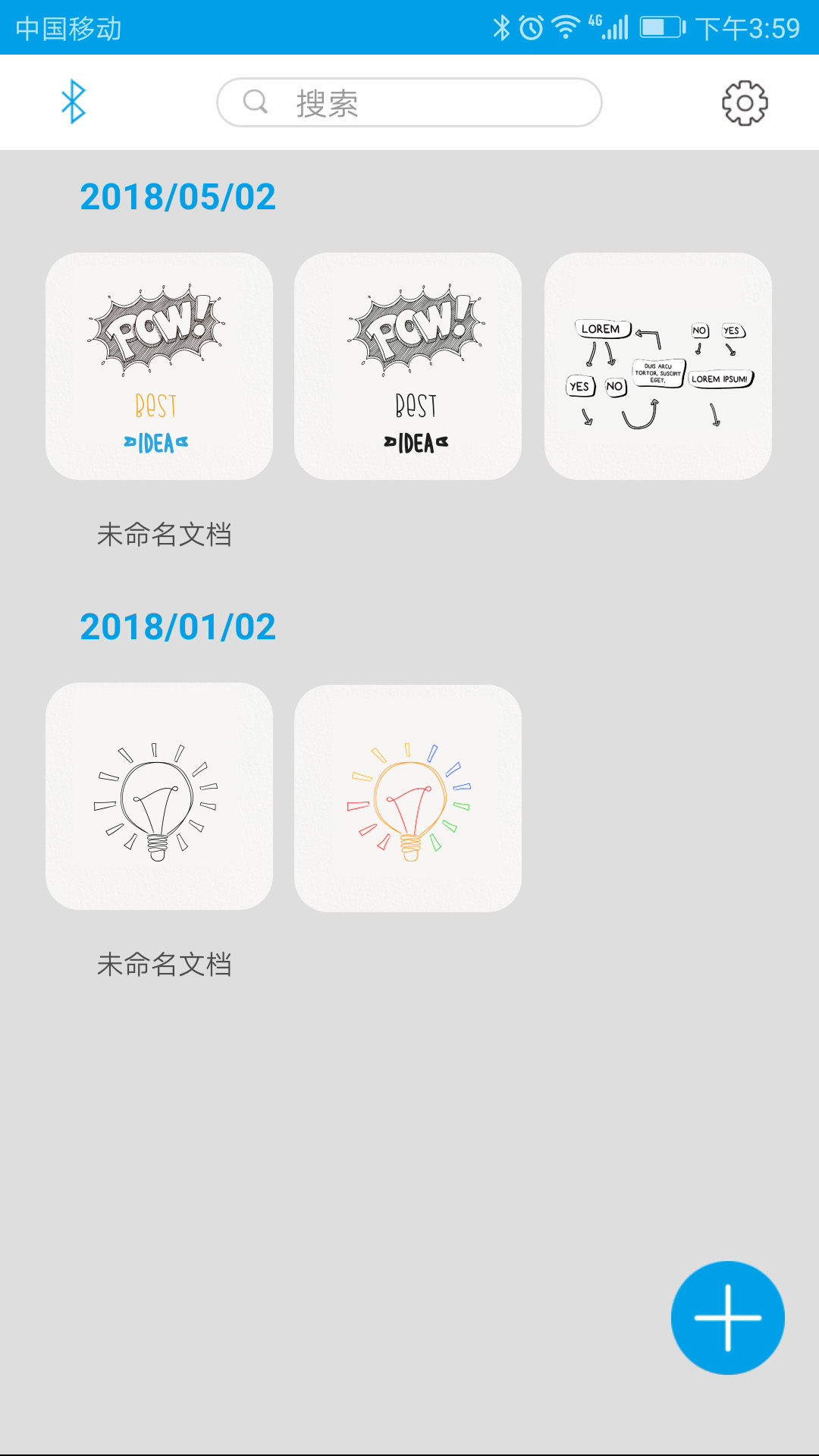819x1456 pixels.
Task: Open the settings gear icon
Action: coord(744,102)
